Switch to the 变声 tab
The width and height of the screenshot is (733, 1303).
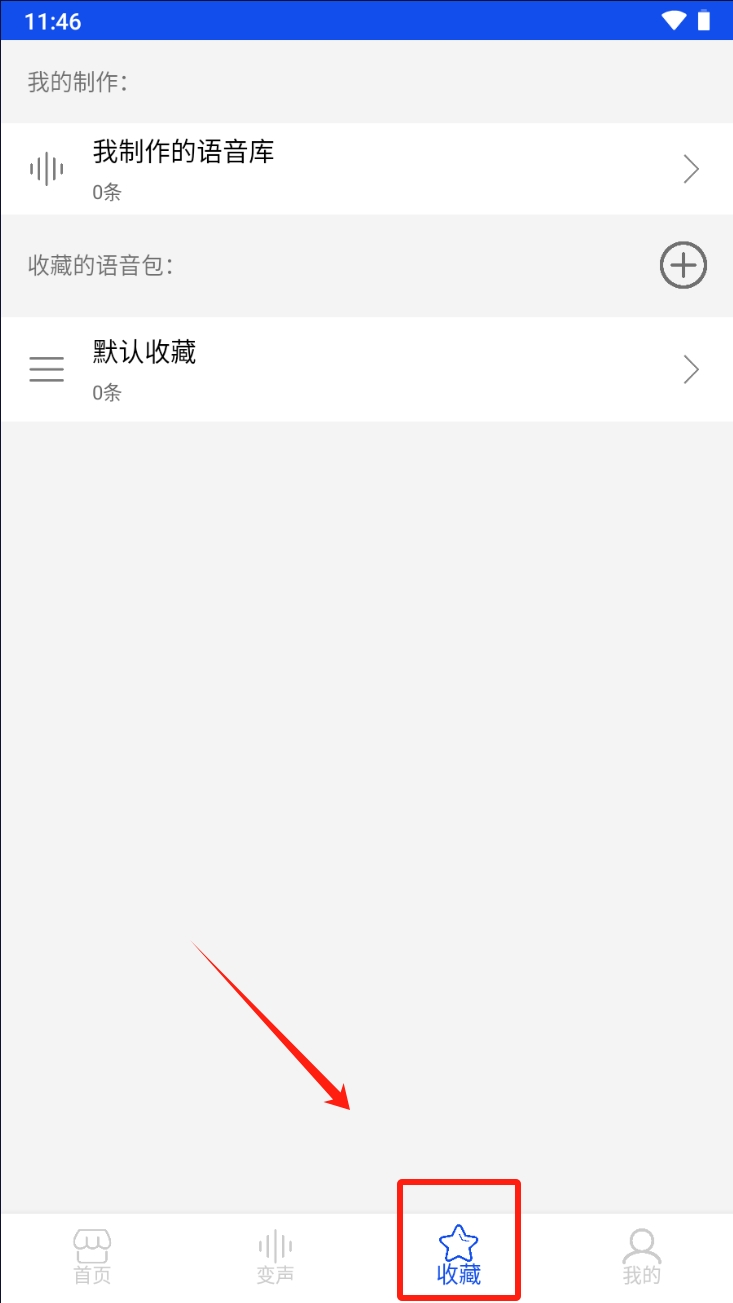pos(275,1256)
